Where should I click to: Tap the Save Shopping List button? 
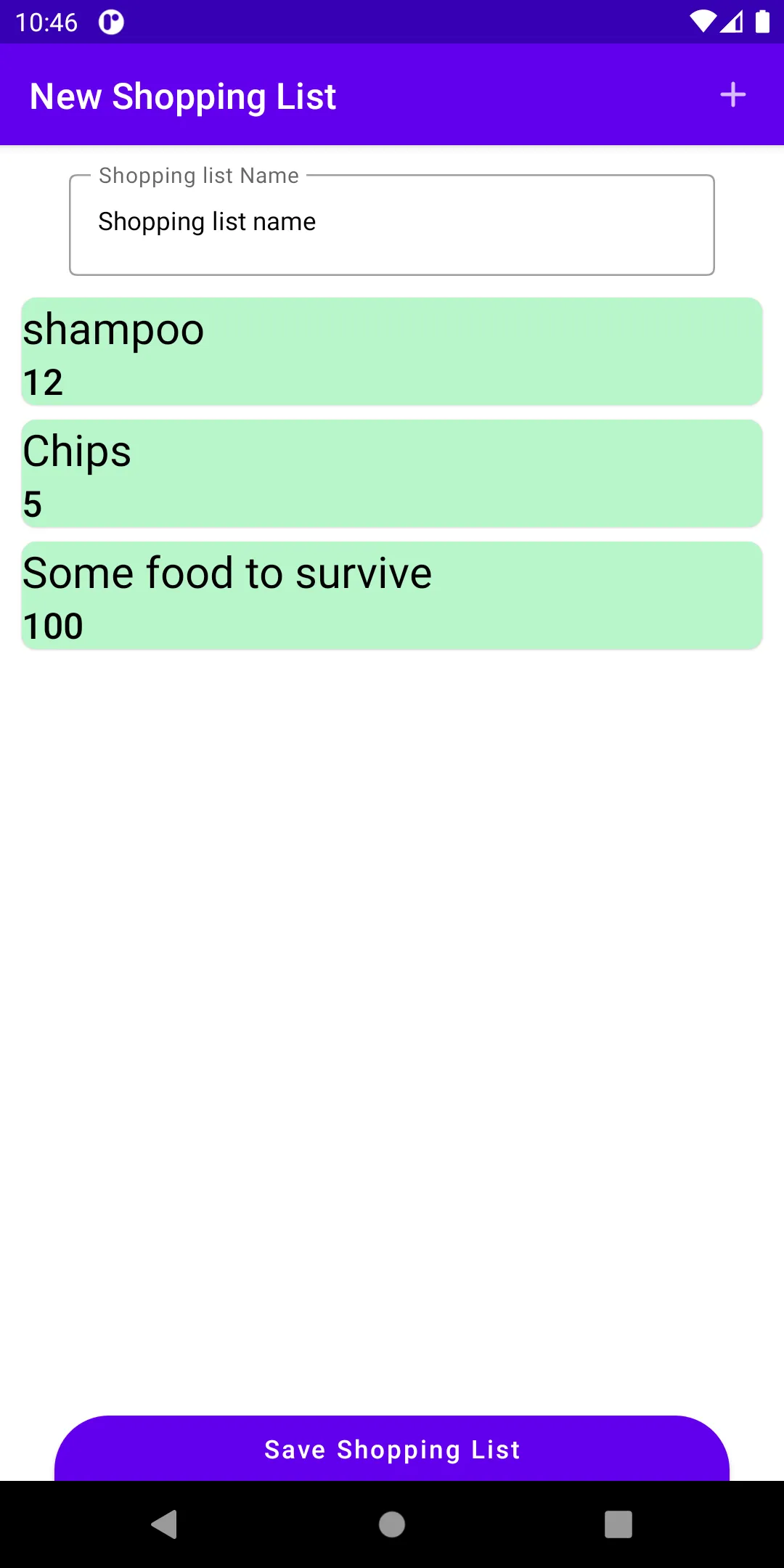(391, 1449)
